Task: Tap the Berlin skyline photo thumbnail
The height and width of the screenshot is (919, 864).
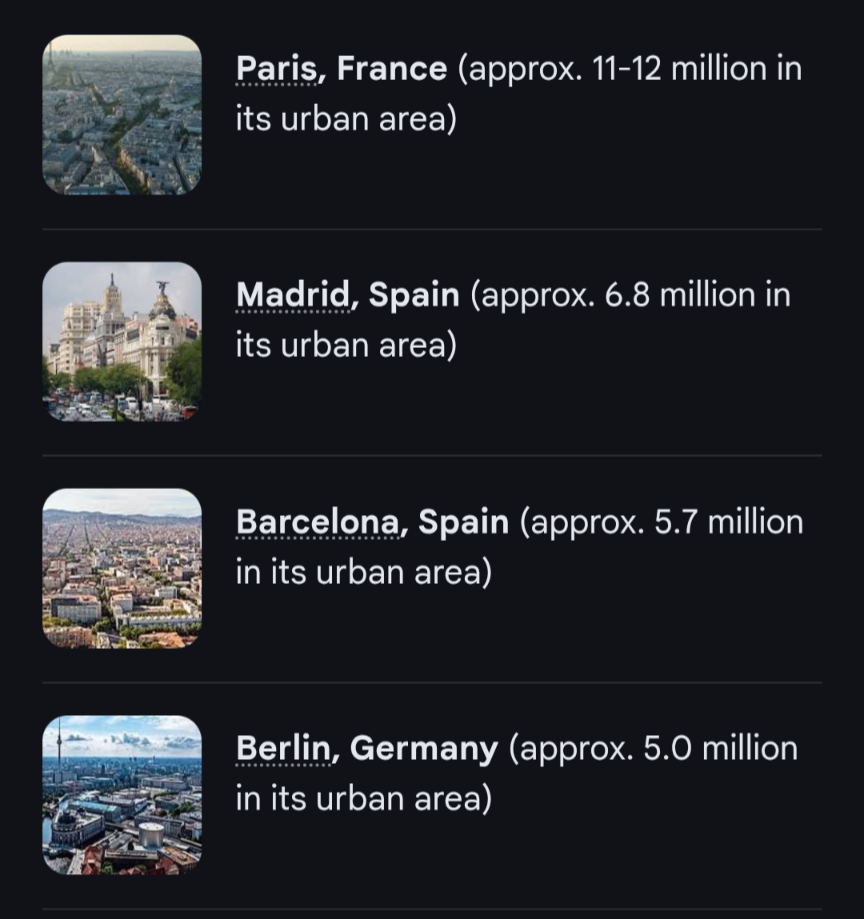Action: [x=122, y=795]
